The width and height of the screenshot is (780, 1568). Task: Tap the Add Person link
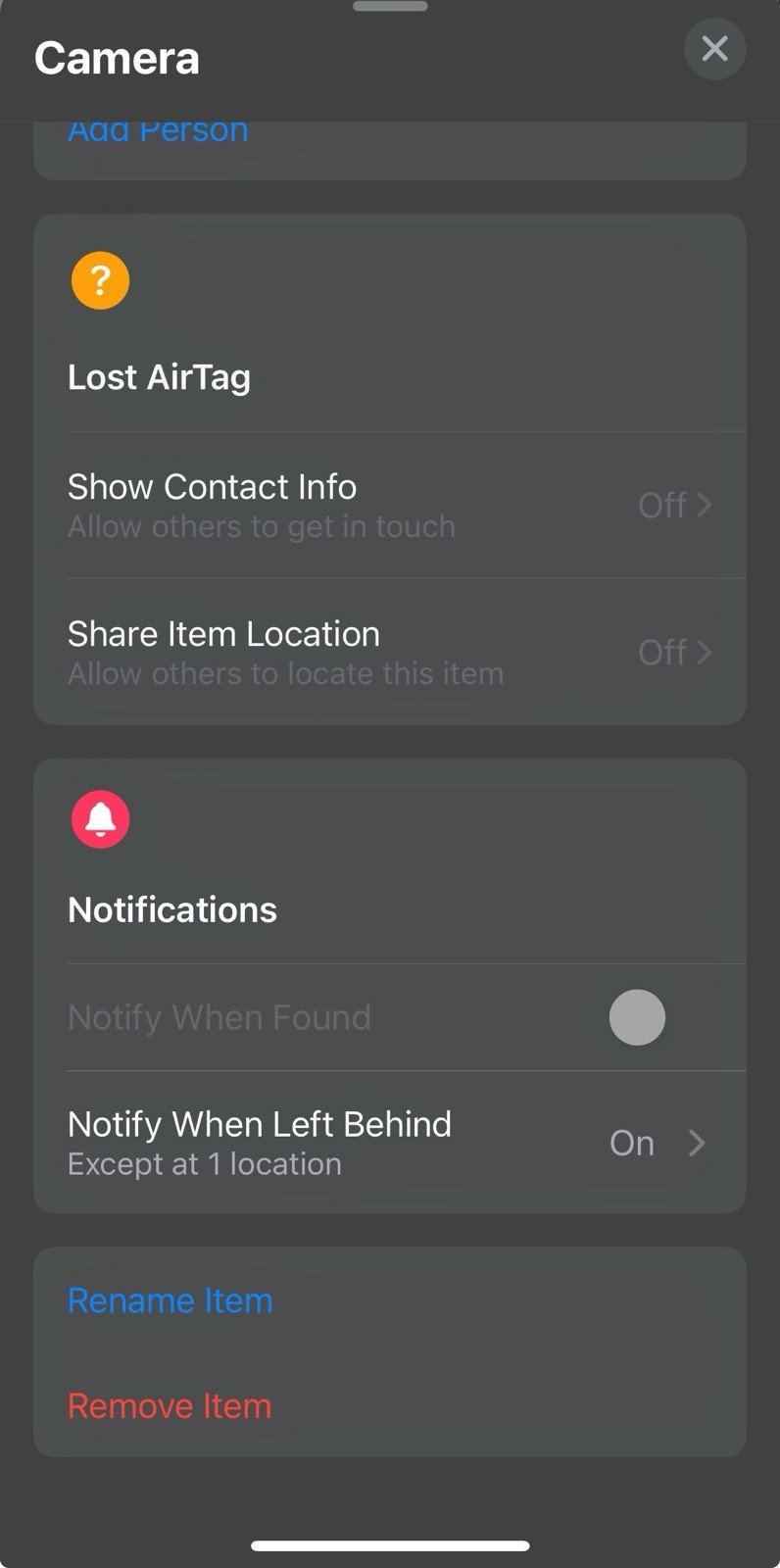pos(158,133)
